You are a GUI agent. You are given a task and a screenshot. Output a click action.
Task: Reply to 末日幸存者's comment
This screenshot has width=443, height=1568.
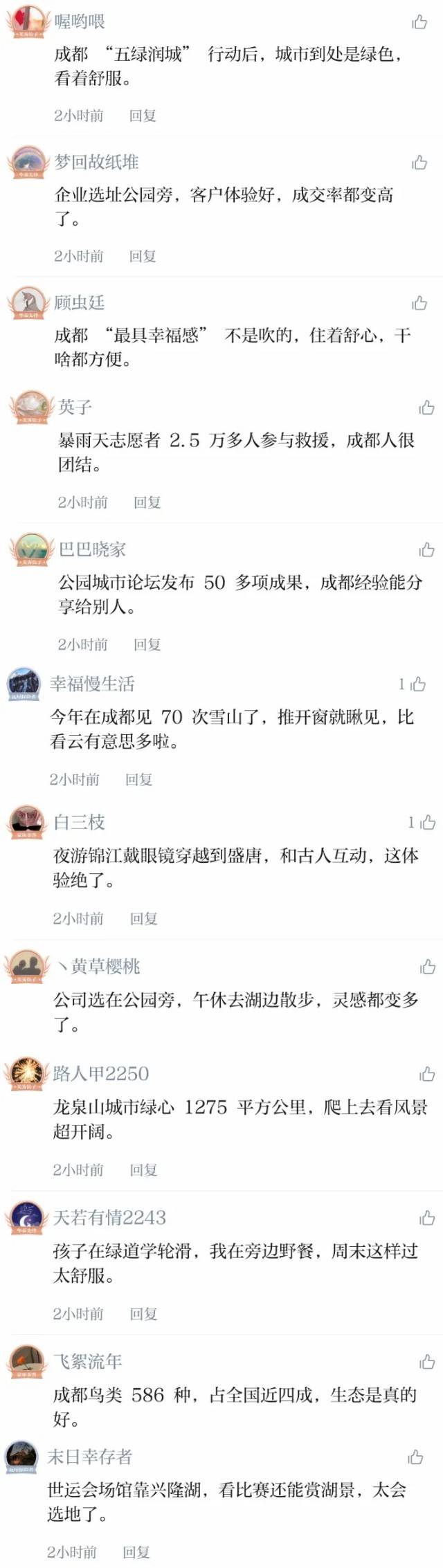point(136,1552)
